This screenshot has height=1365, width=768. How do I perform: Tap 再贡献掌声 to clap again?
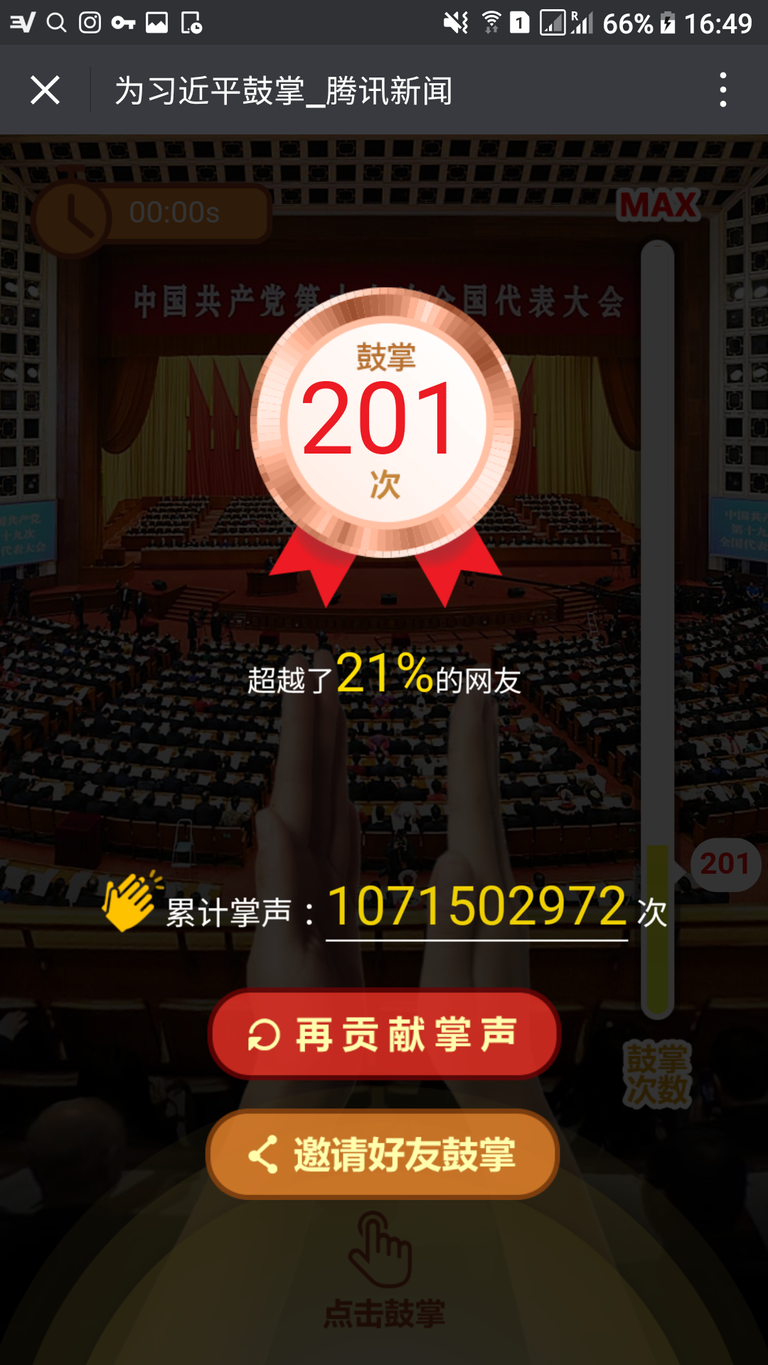pos(384,1035)
